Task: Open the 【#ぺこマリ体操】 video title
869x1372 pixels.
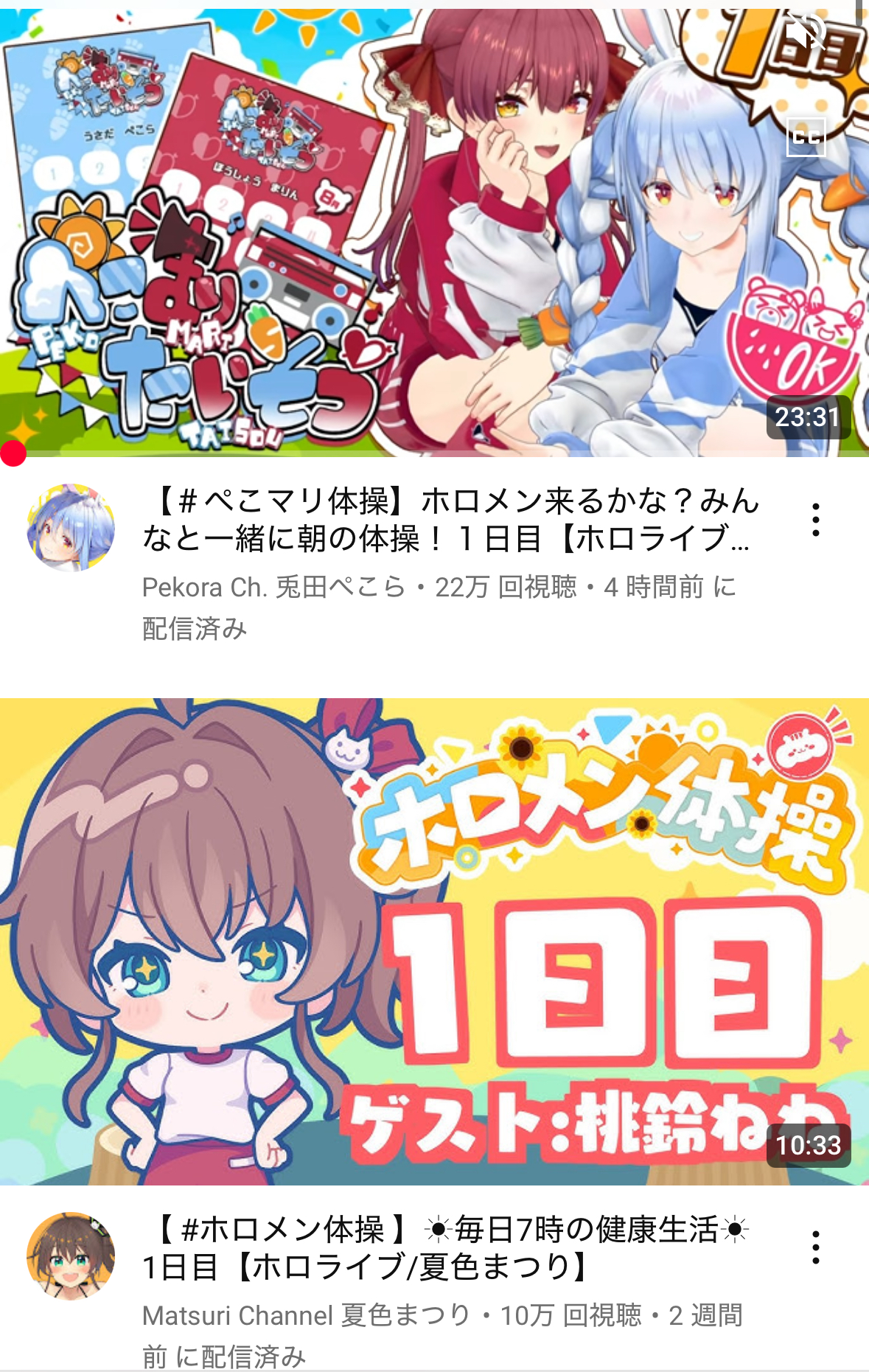Action: pyautogui.click(x=450, y=520)
